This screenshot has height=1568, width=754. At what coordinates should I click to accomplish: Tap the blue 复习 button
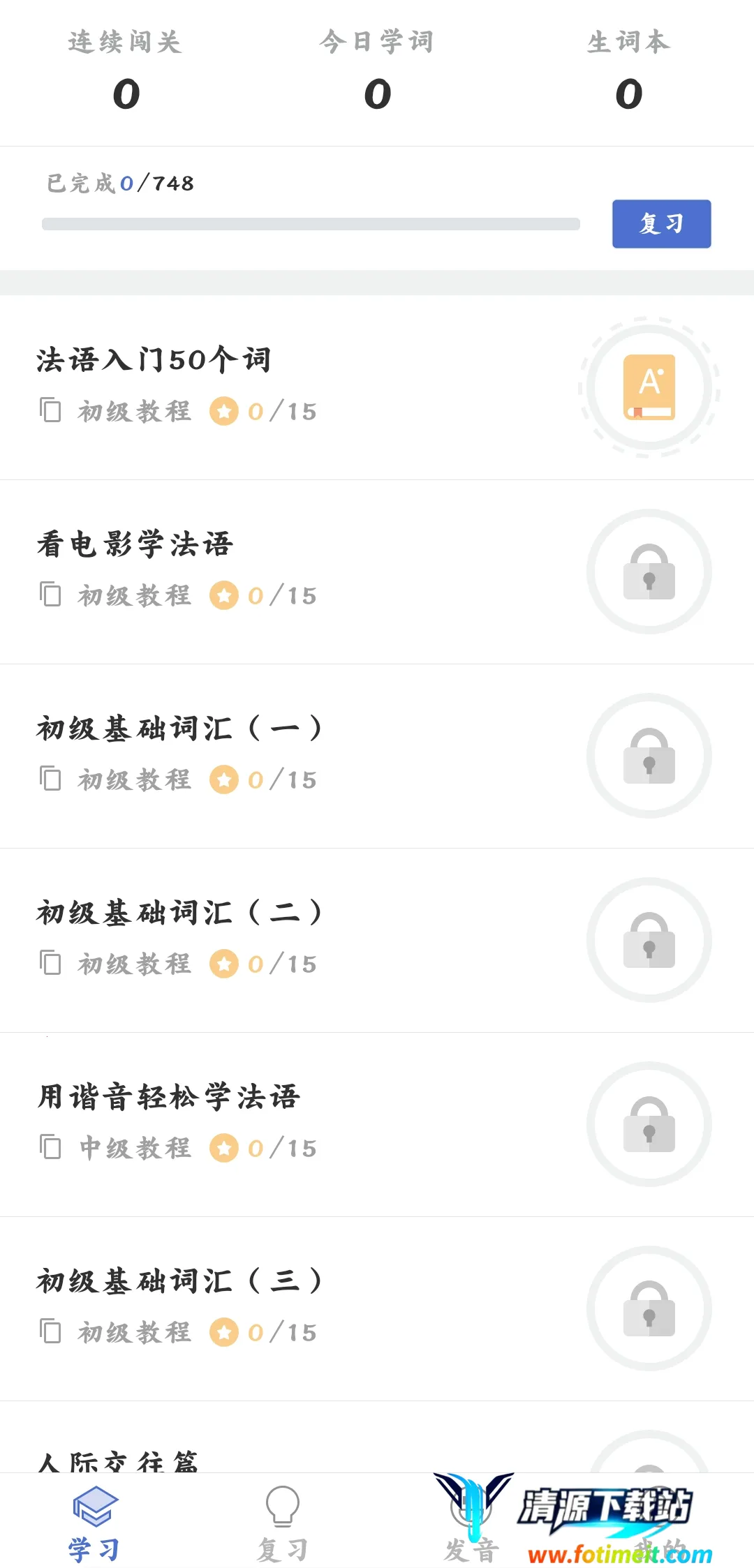pyautogui.click(x=661, y=224)
